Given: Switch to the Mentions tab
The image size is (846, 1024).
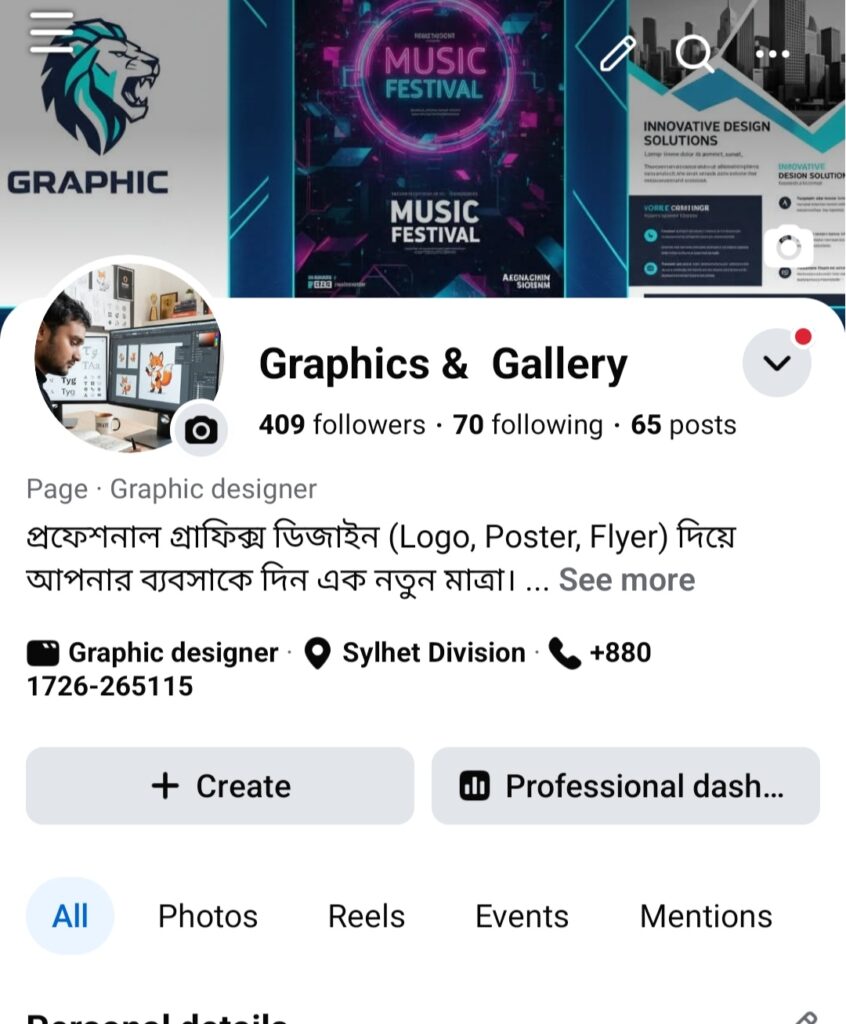Looking at the screenshot, I should click(x=706, y=916).
